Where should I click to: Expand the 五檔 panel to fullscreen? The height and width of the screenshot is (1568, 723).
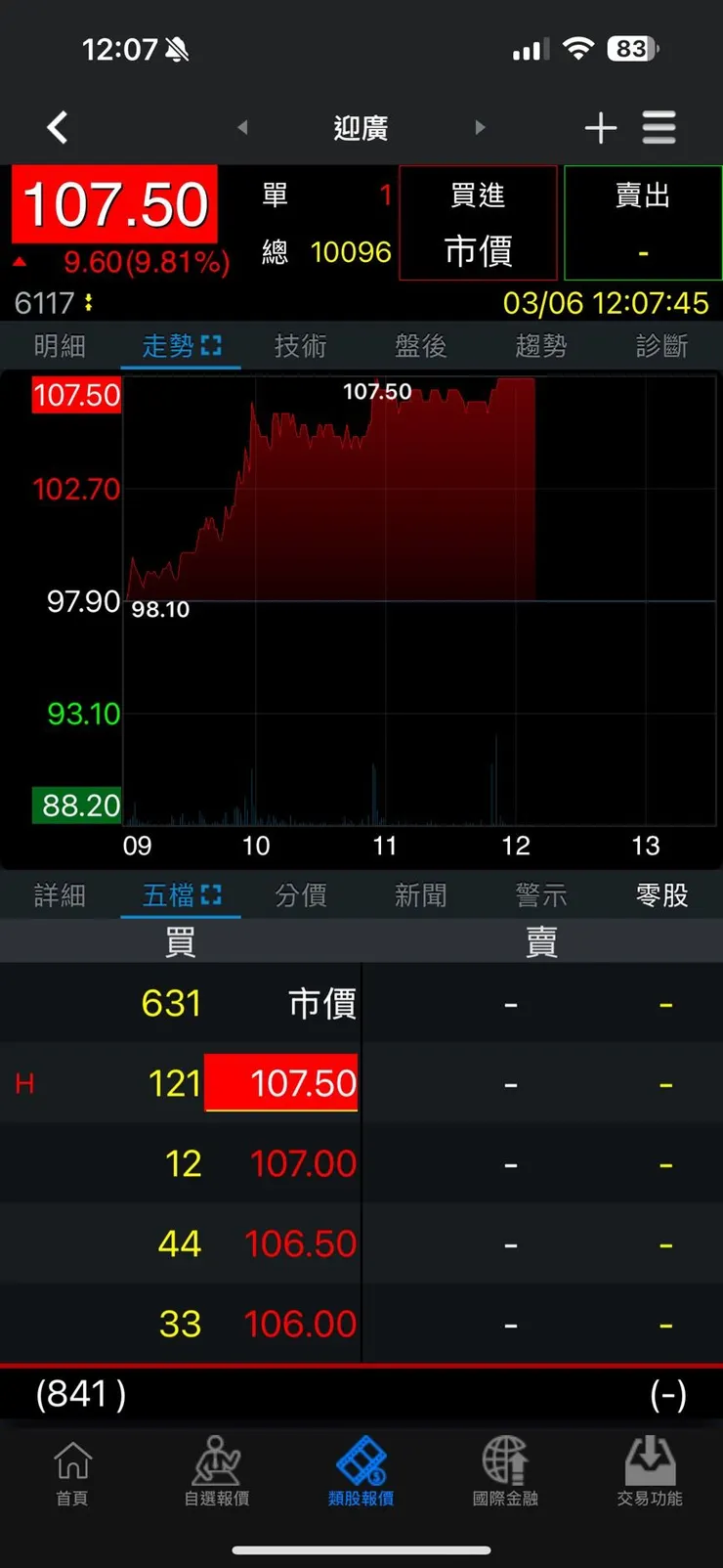tap(213, 893)
